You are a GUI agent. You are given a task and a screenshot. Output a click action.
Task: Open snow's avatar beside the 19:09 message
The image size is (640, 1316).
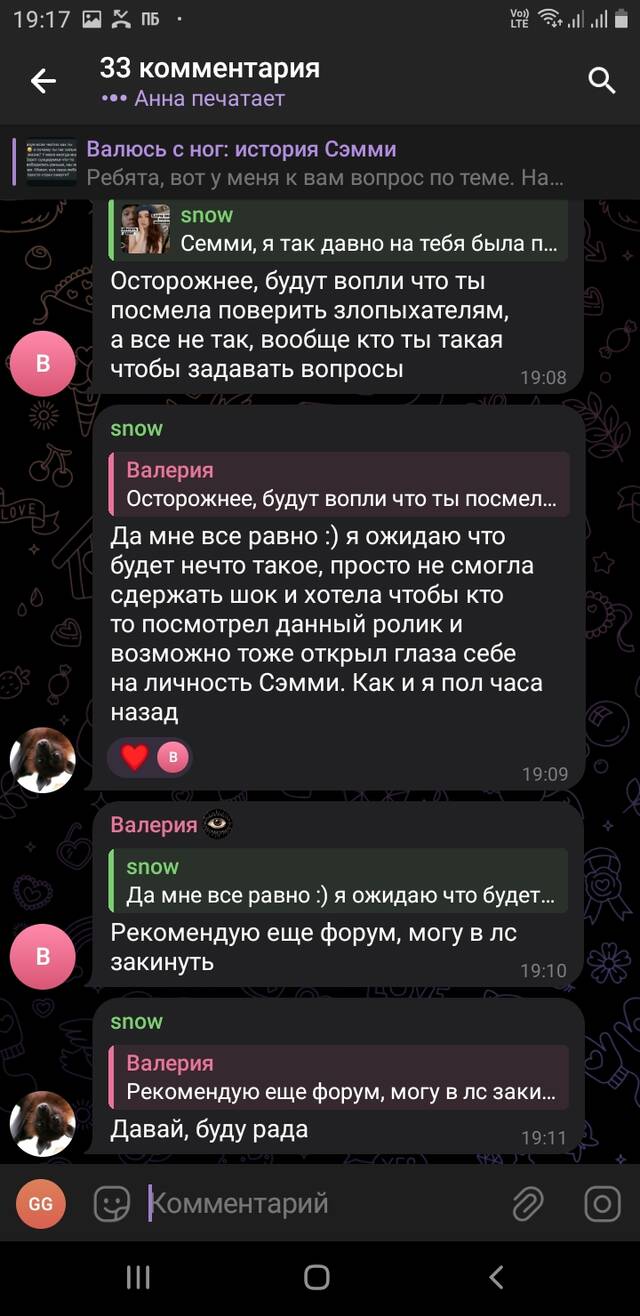[x=42, y=760]
